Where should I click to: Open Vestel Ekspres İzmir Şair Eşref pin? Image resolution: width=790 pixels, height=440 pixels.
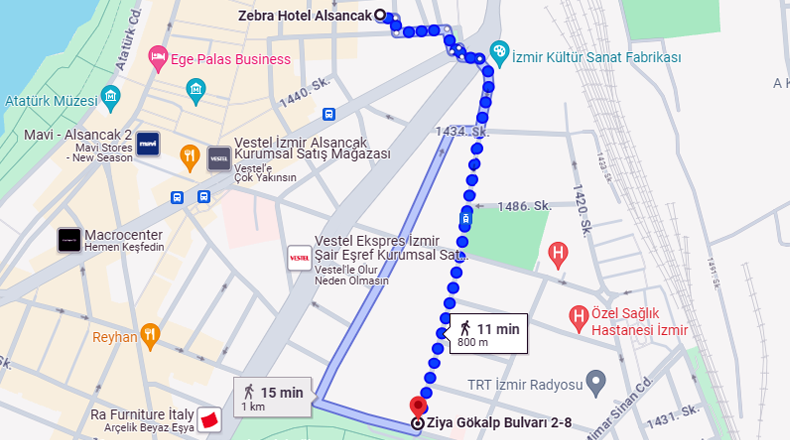pyautogui.click(x=298, y=257)
